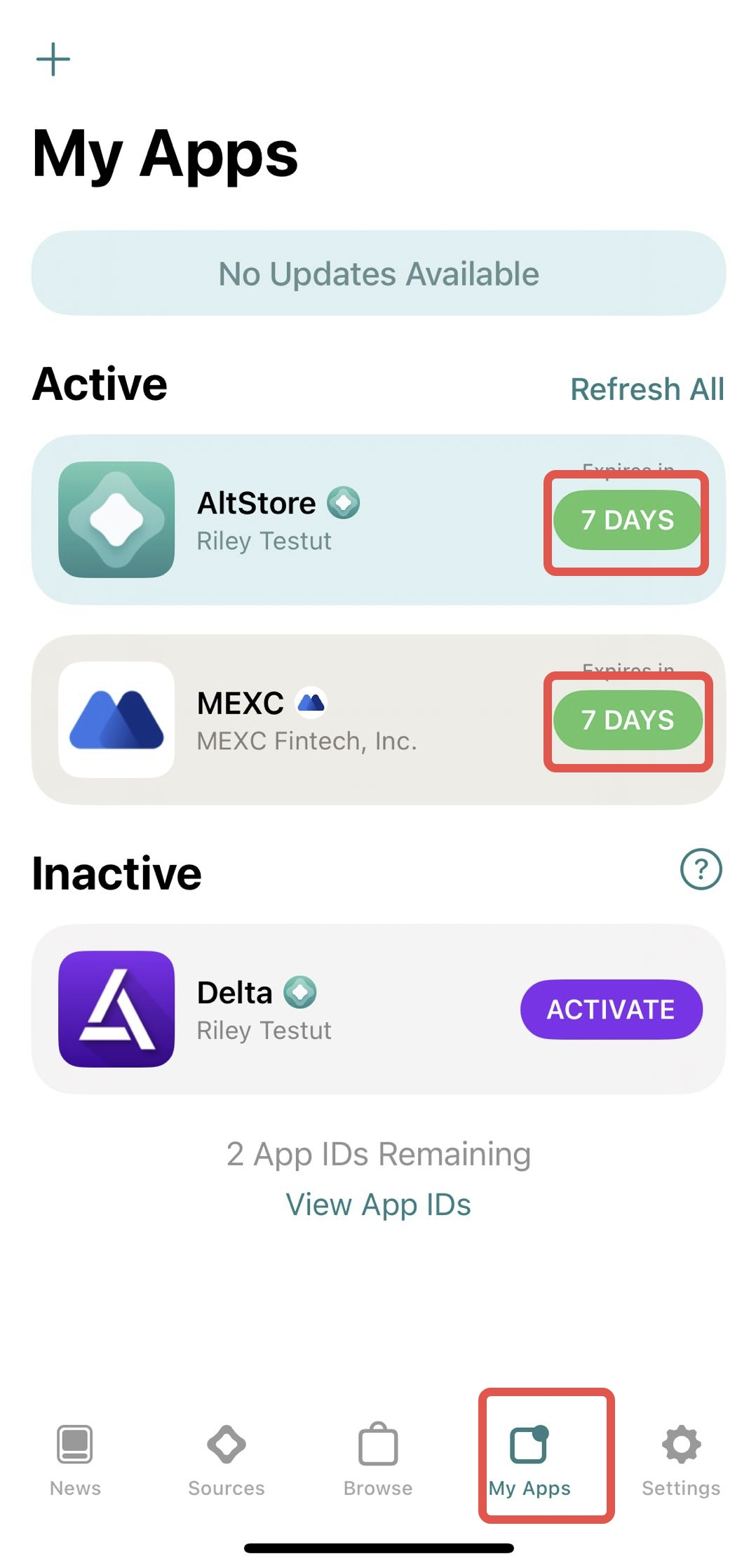Go to the Browse tab

pyautogui.click(x=378, y=1461)
